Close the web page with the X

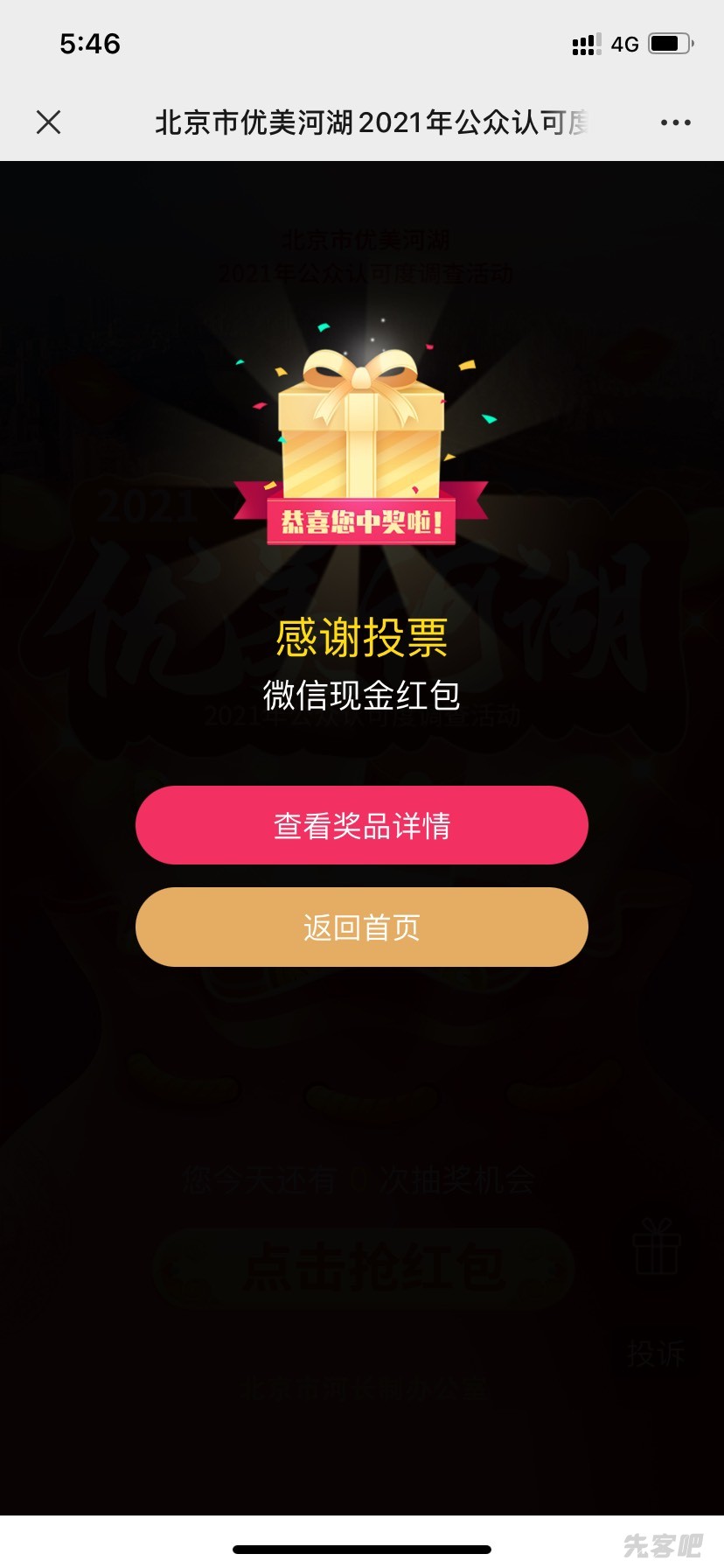pos(49,122)
